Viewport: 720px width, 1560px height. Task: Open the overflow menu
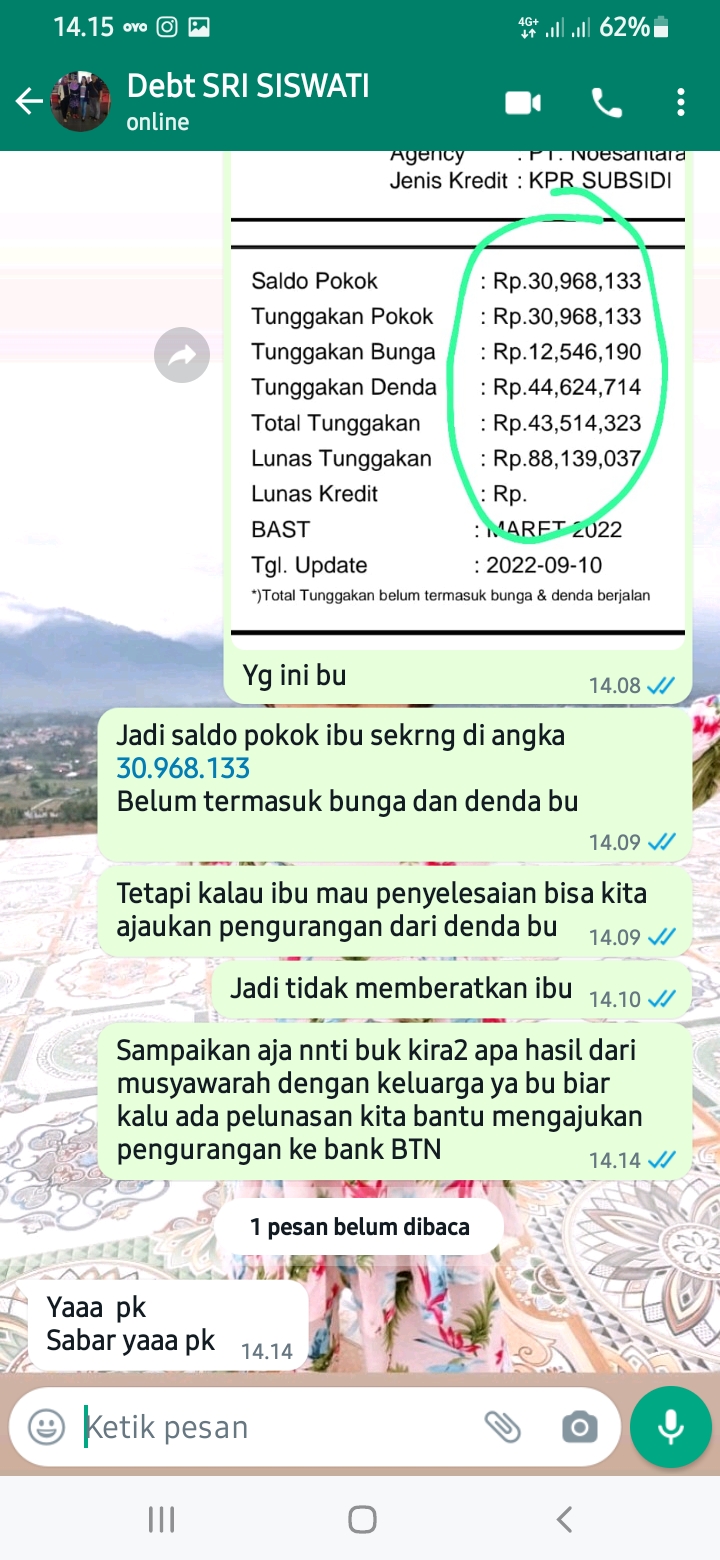(x=680, y=102)
